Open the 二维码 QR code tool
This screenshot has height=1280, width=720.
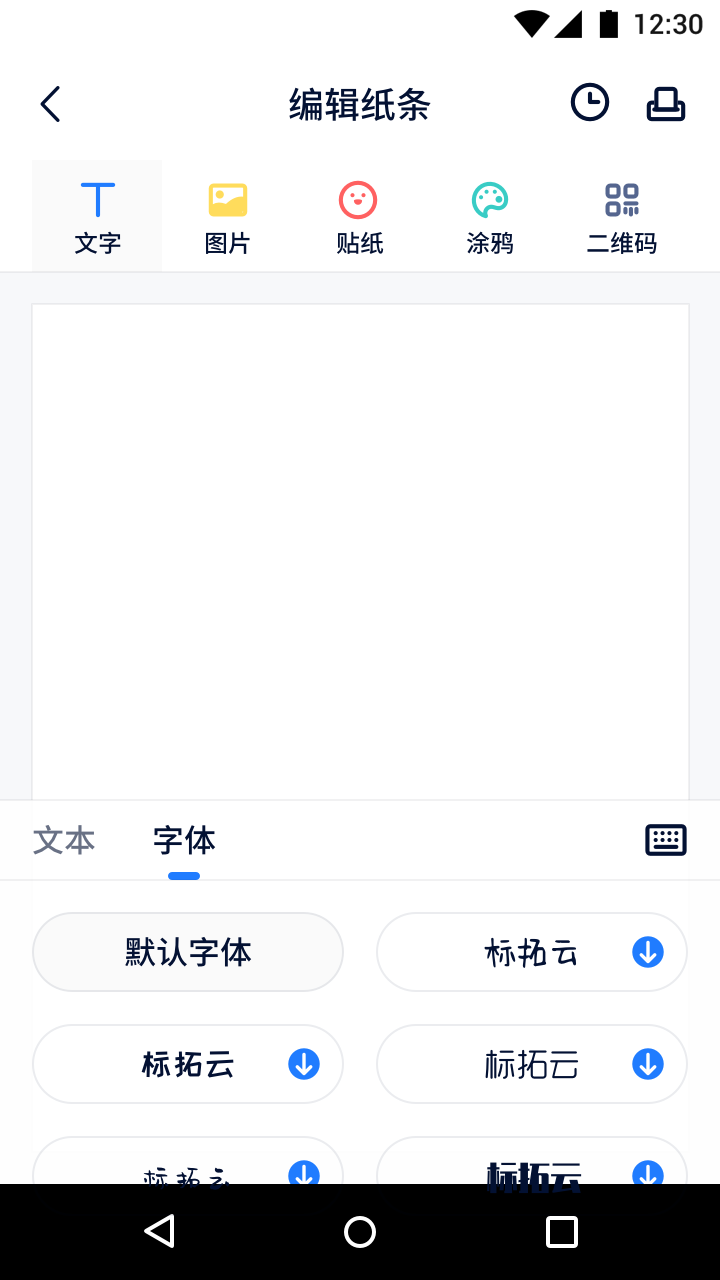click(621, 217)
